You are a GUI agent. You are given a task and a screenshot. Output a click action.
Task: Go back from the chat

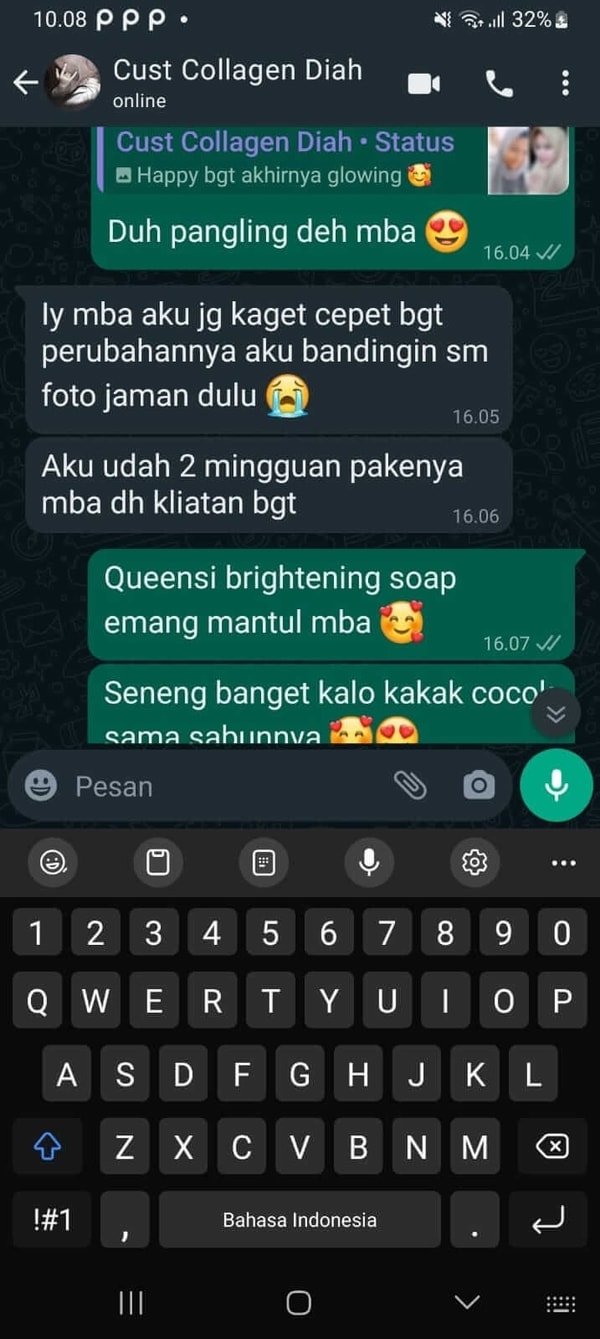click(25, 83)
